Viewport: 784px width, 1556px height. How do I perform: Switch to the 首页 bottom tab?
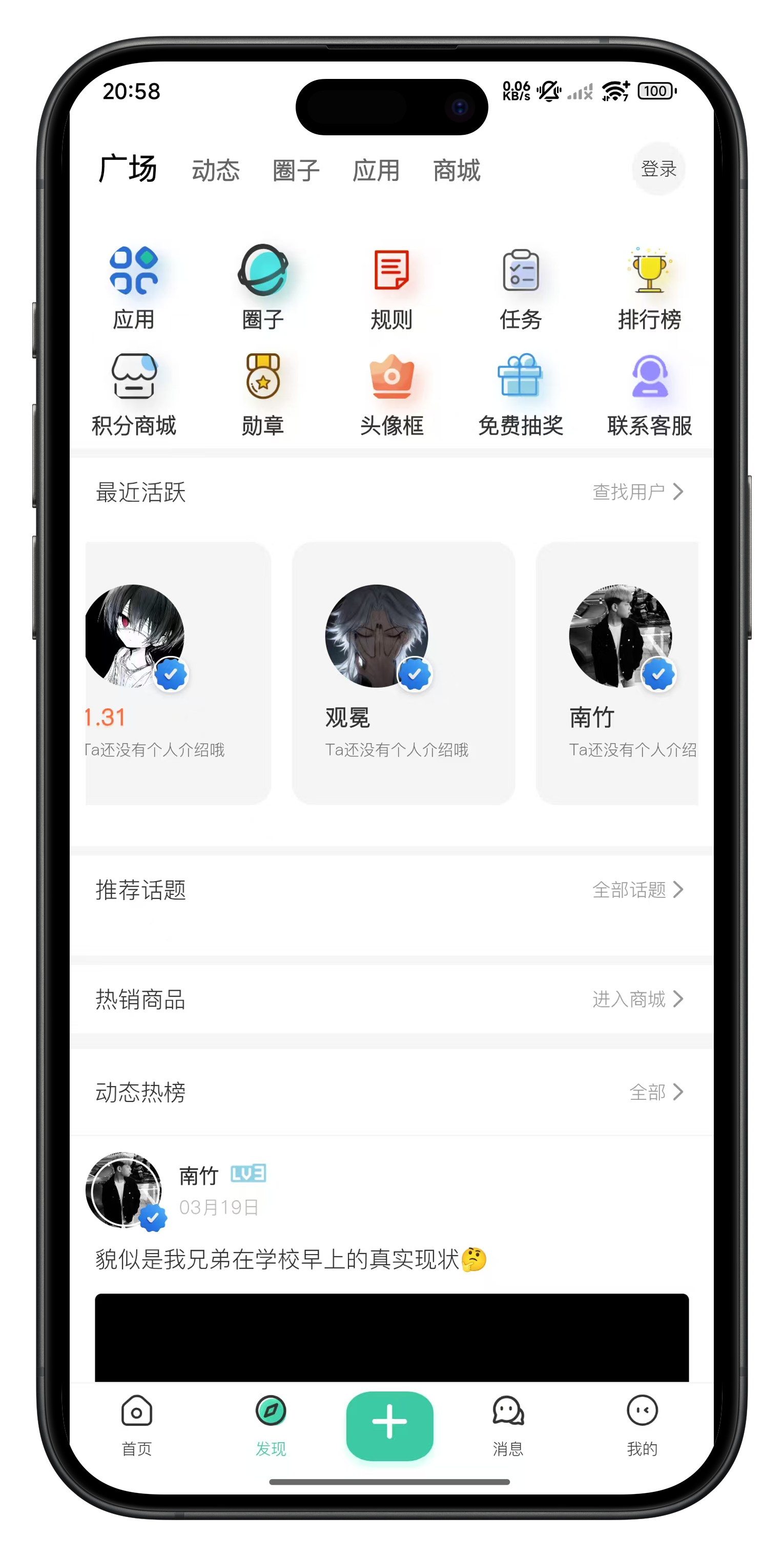click(x=136, y=1424)
